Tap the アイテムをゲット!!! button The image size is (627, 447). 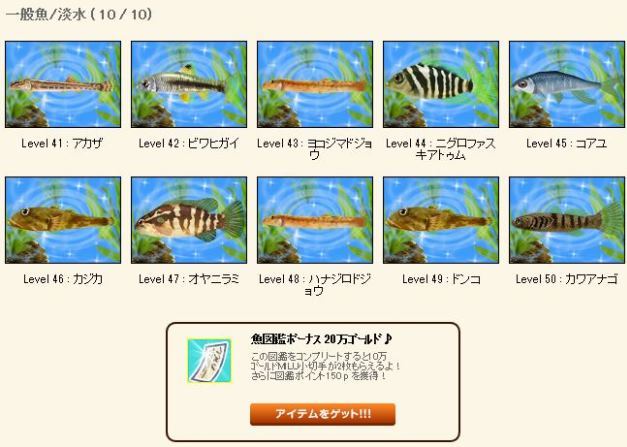(322, 414)
